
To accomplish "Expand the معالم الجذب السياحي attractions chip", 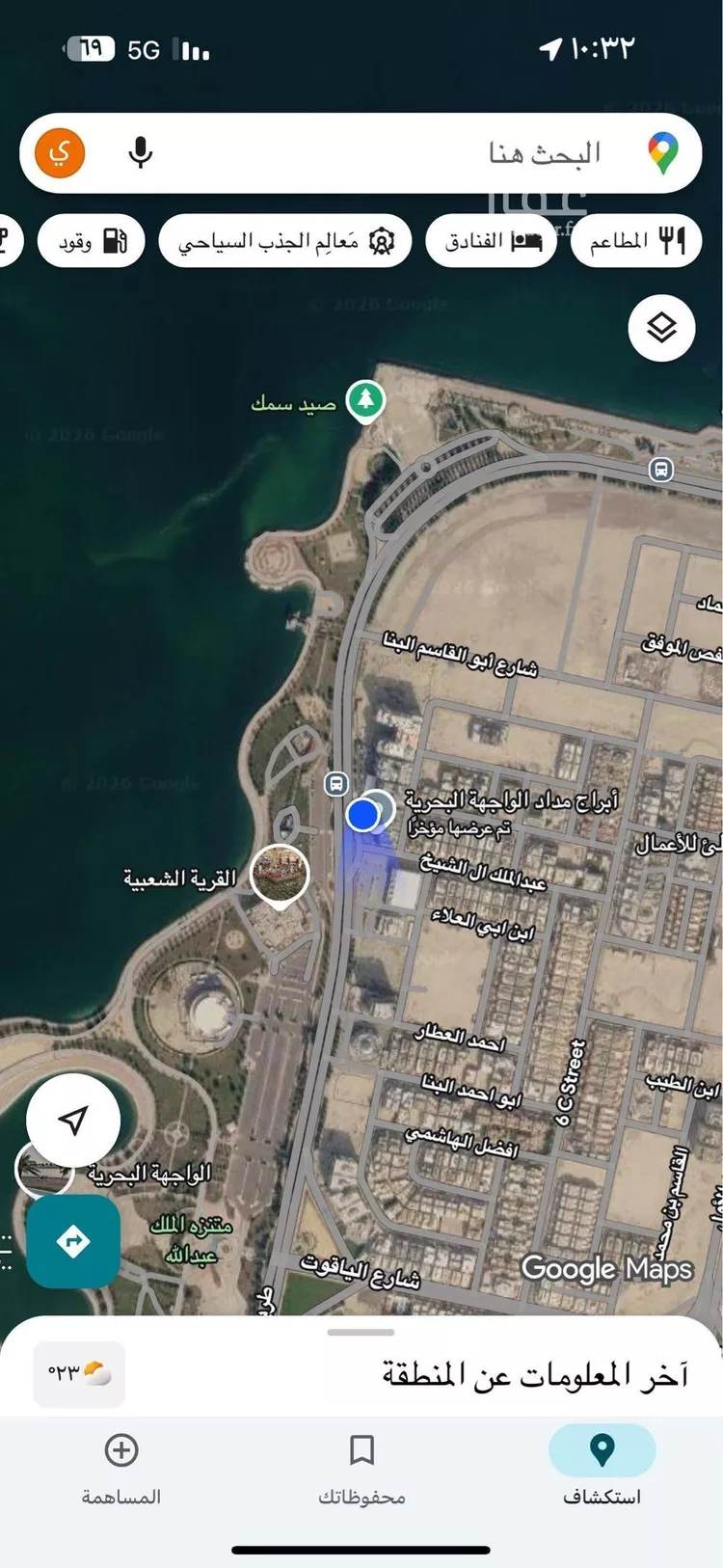I will pos(284,240).
